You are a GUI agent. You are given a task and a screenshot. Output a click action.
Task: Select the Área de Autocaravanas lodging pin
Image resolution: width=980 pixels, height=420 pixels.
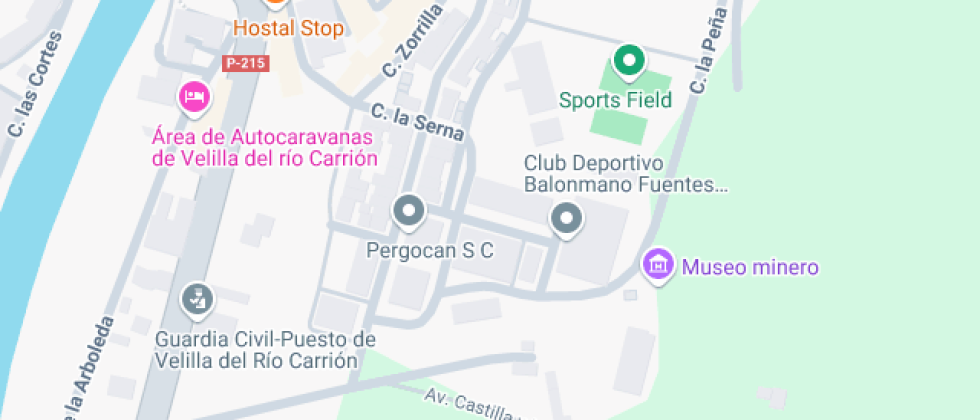pos(195,97)
